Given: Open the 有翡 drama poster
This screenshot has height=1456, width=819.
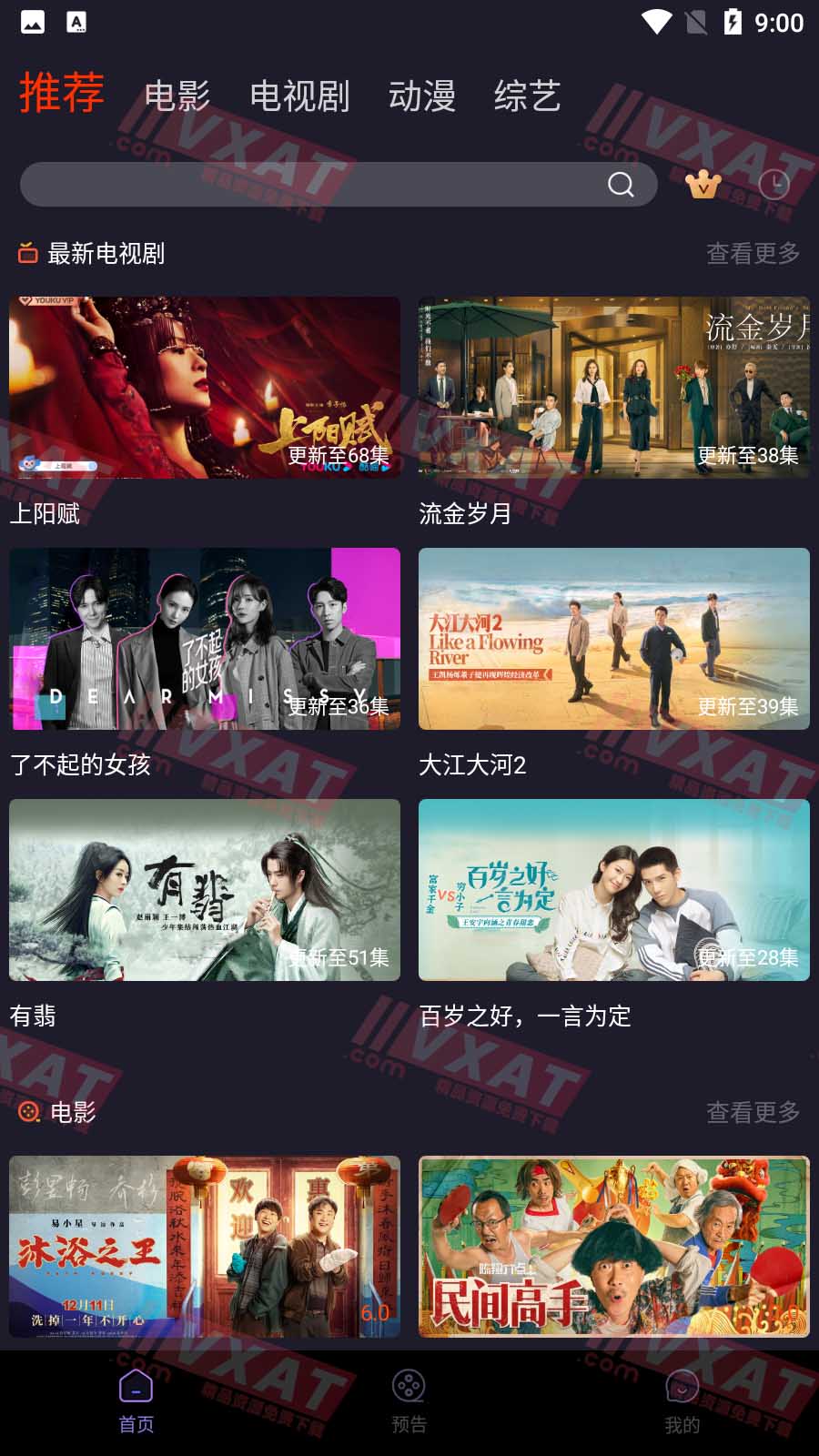Looking at the screenshot, I should pyautogui.click(x=204, y=891).
